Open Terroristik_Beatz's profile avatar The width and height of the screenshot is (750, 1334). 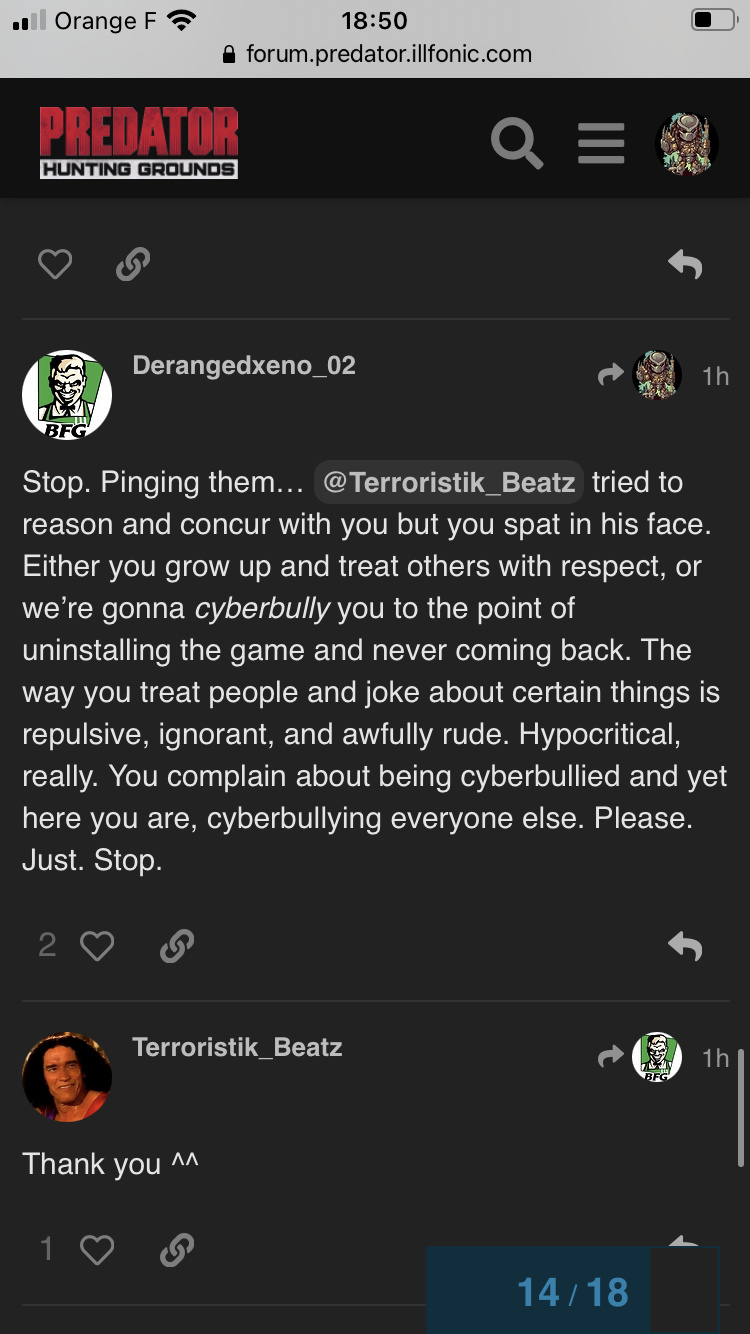click(67, 1076)
